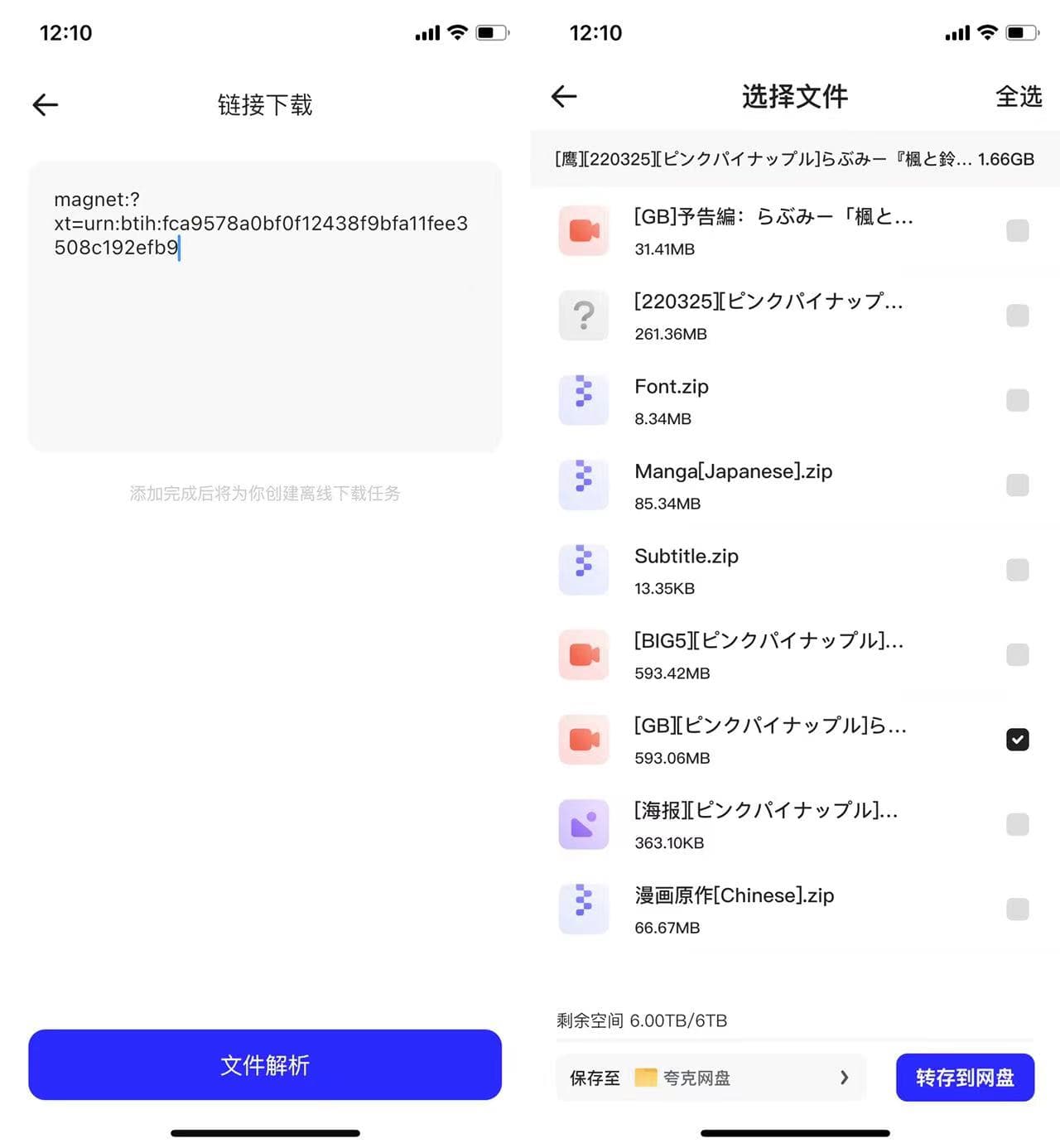Go back from the 选择文件 page
The height and width of the screenshot is (1148, 1060).
click(564, 96)
